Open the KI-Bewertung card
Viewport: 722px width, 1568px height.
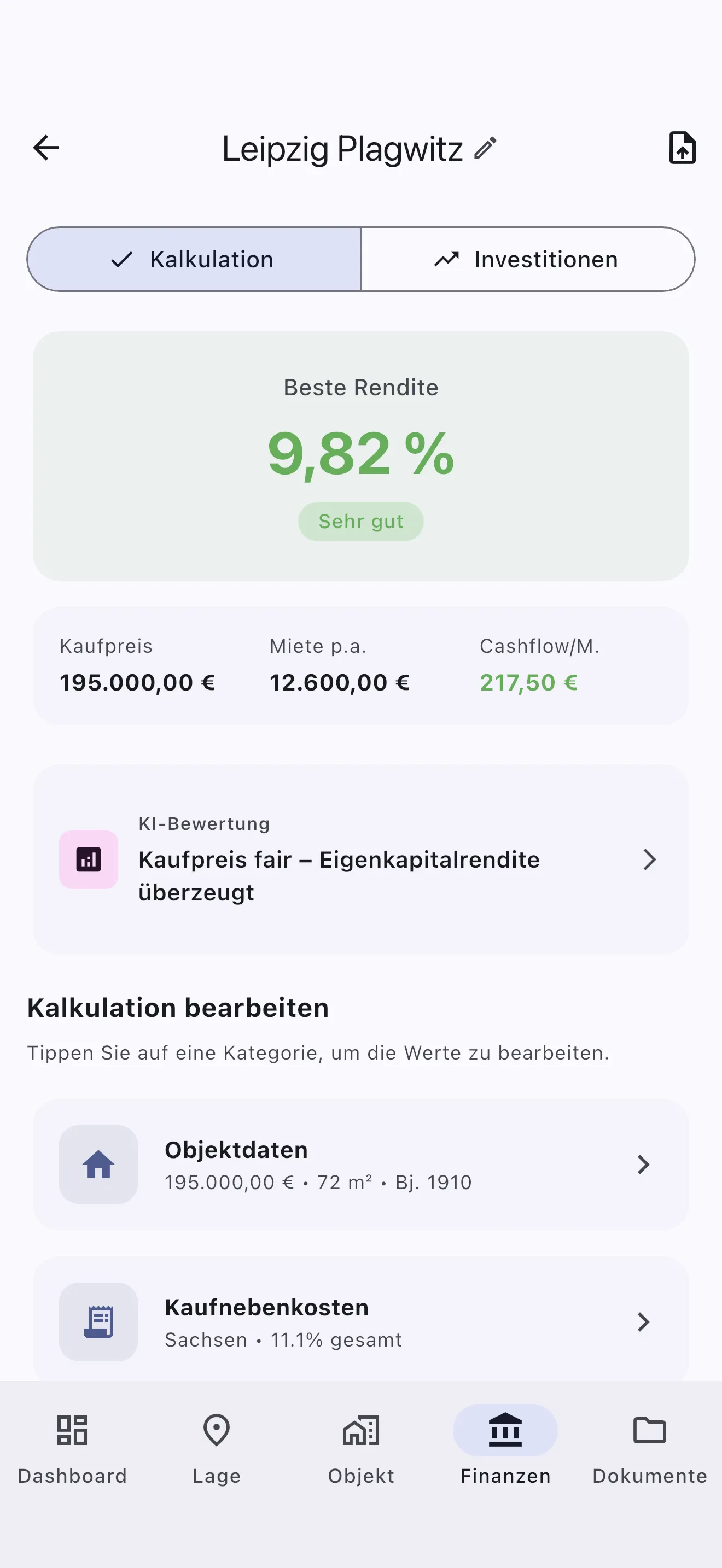360,859
